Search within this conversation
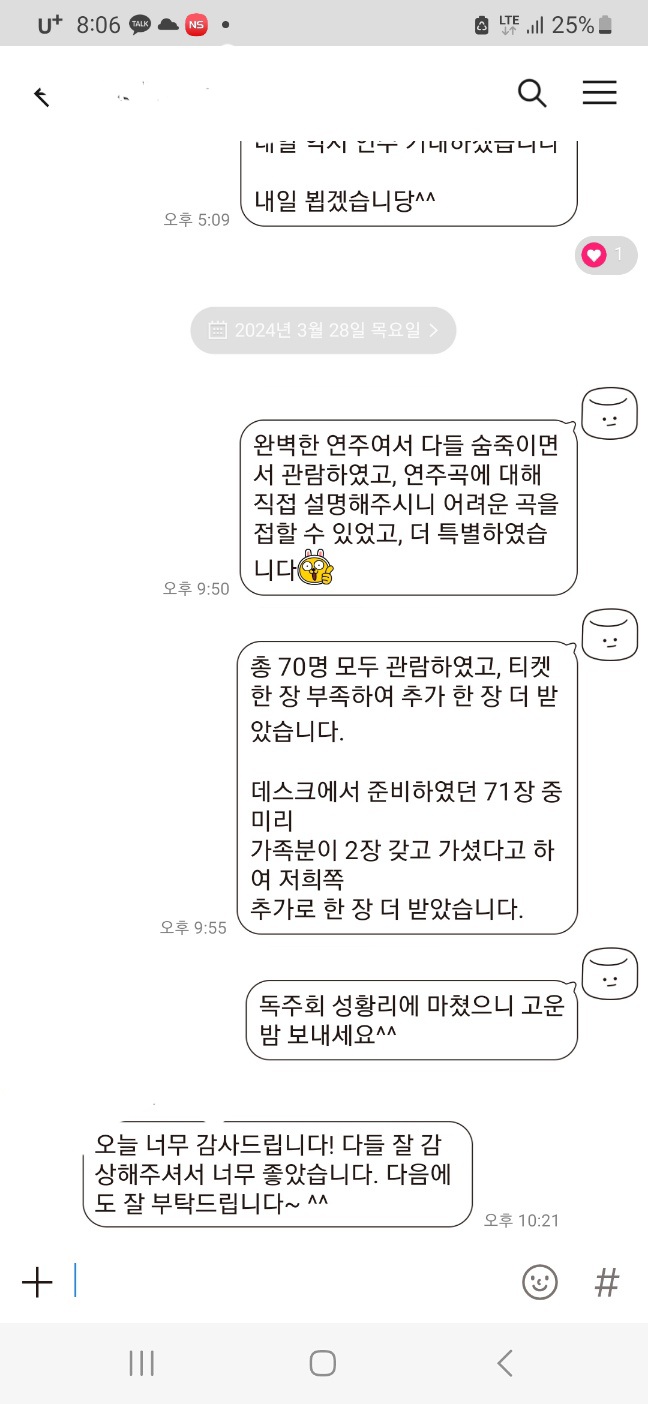648x1404 pixels. 532,94
